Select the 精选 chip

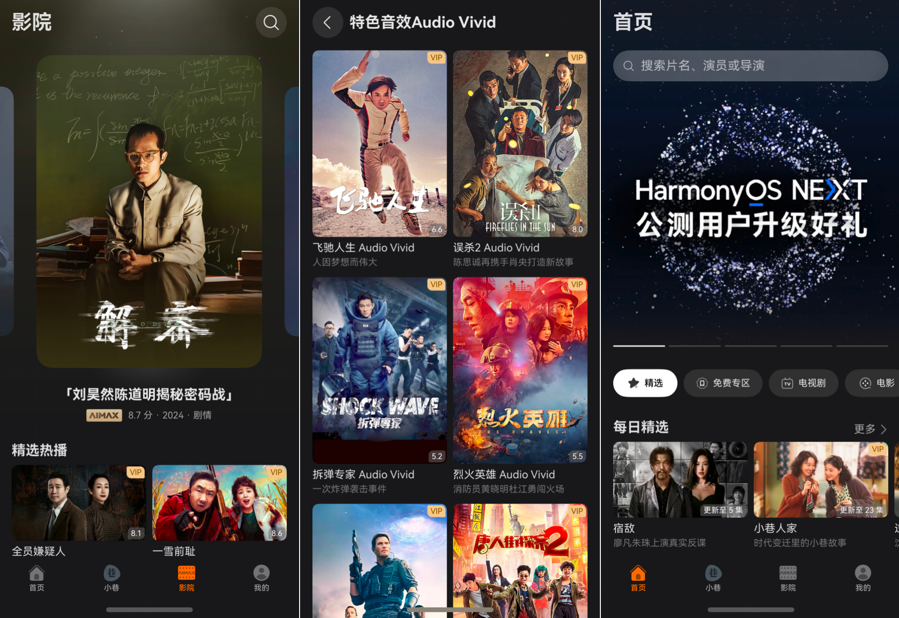point(645,383)
